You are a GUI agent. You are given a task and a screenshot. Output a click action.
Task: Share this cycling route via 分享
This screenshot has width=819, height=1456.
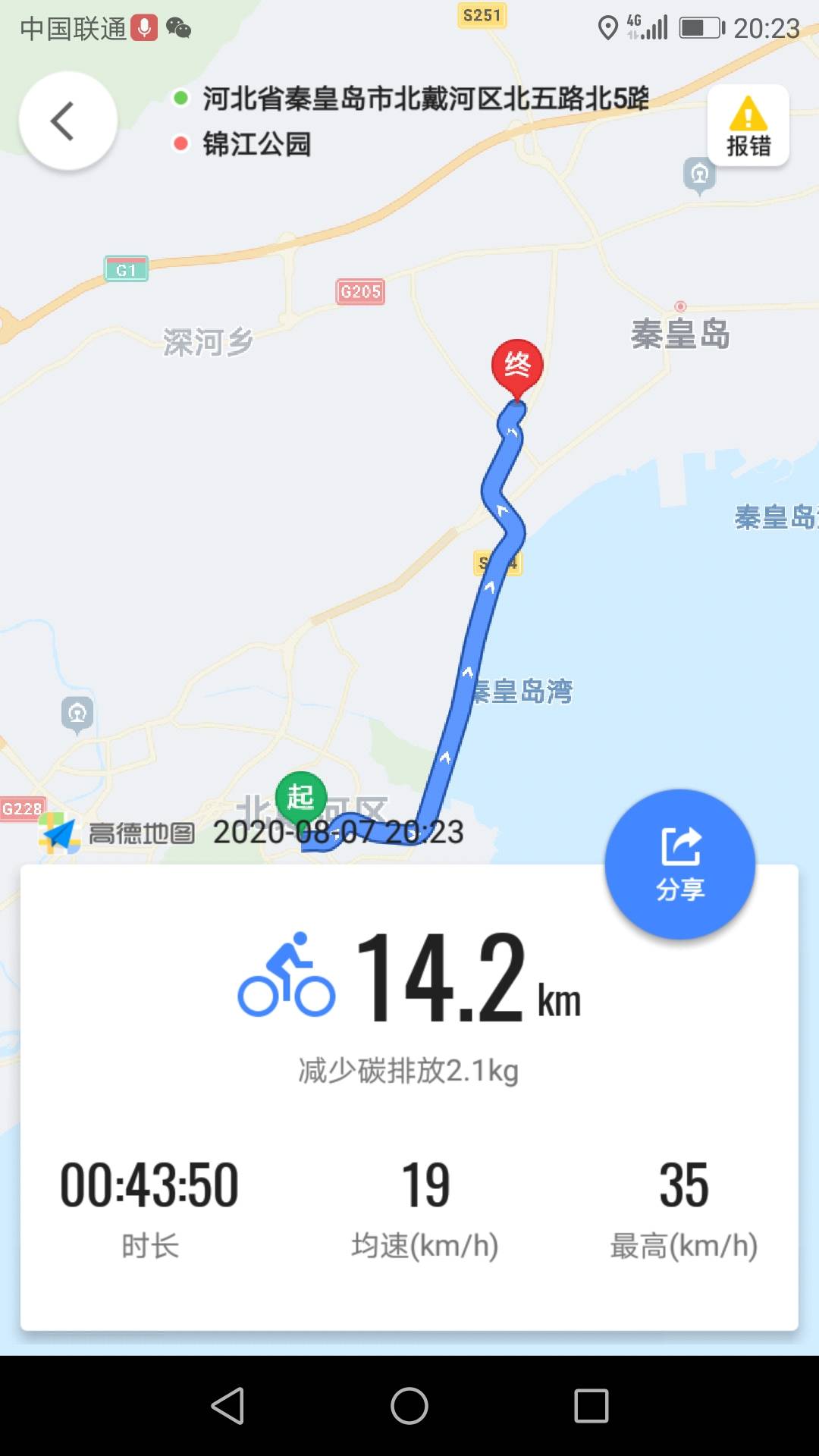pyautogui.click(x=679, y=864)
